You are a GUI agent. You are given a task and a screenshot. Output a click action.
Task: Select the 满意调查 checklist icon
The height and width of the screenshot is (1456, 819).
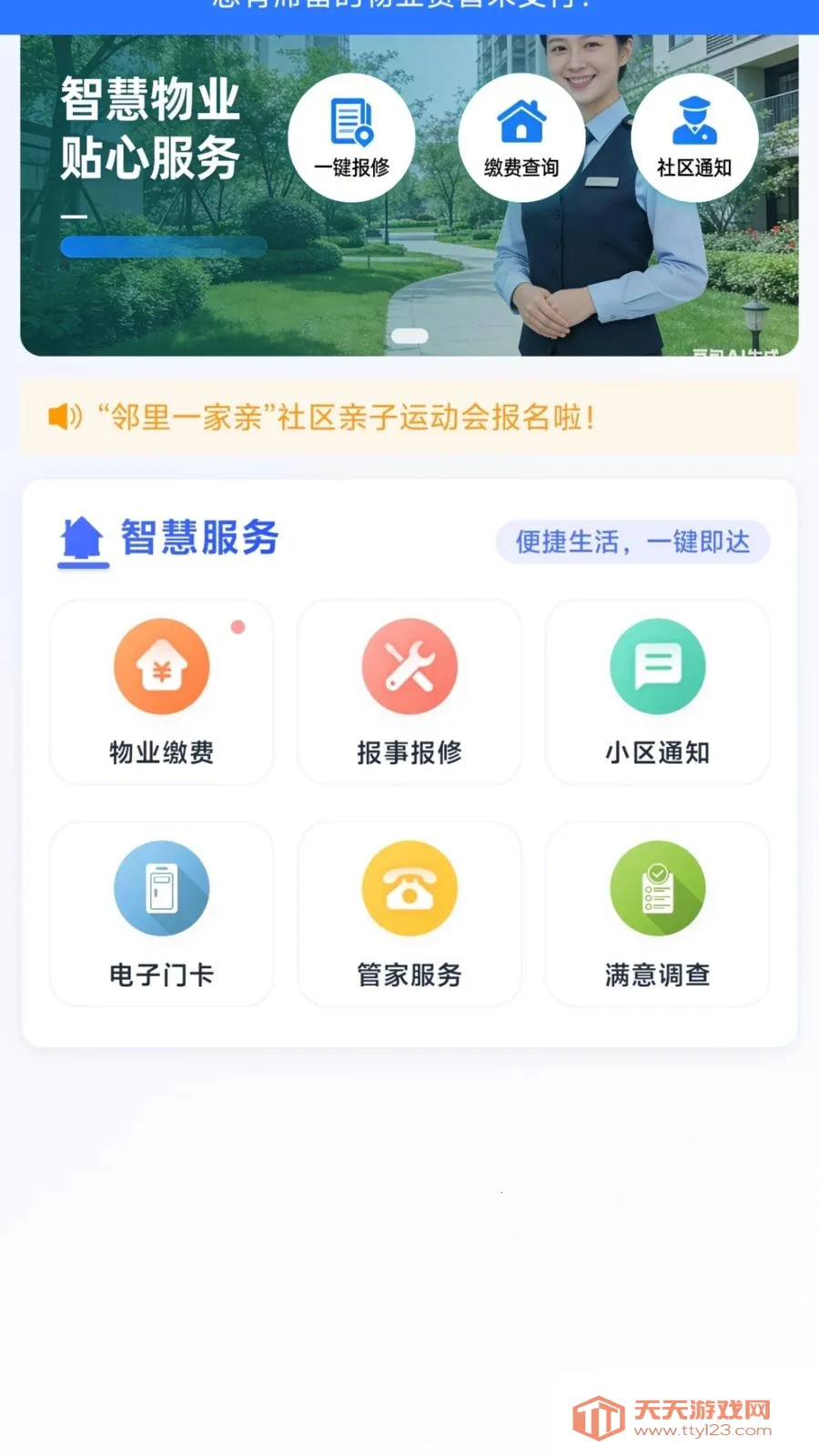click(658, 887)
